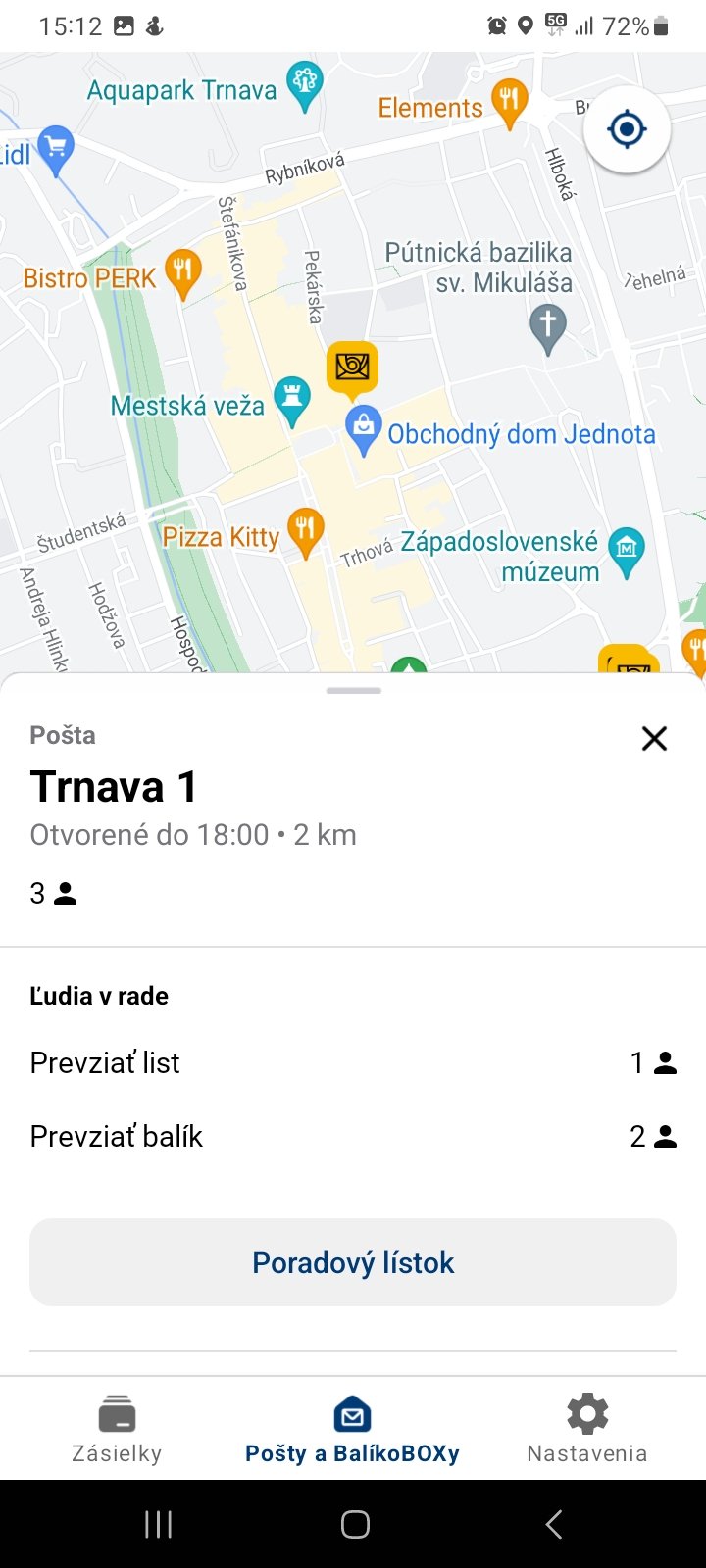The width and height of the screenshot is (706, 1568).
Task: Return to the phone home screen
Action: 355,1524
